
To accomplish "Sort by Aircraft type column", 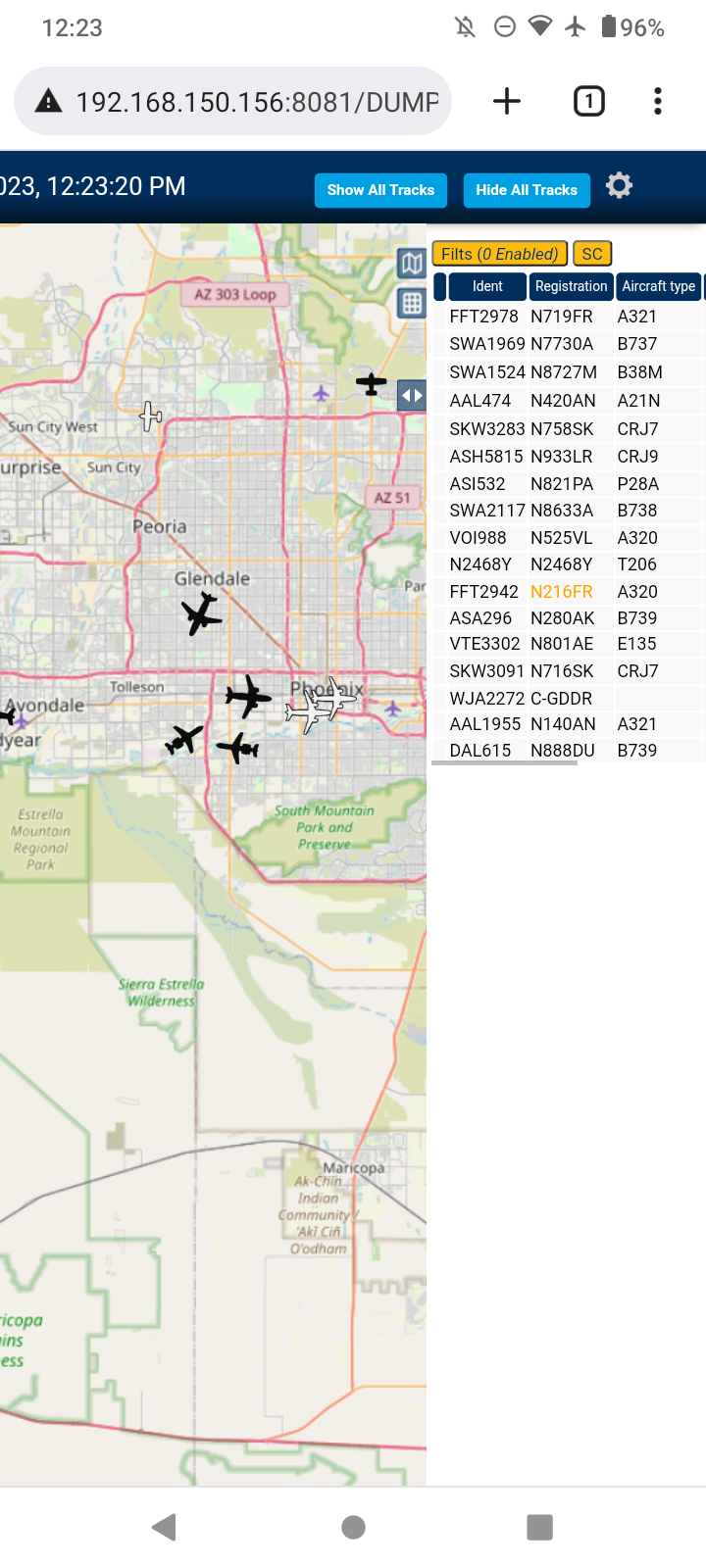I will pos(658,286).
